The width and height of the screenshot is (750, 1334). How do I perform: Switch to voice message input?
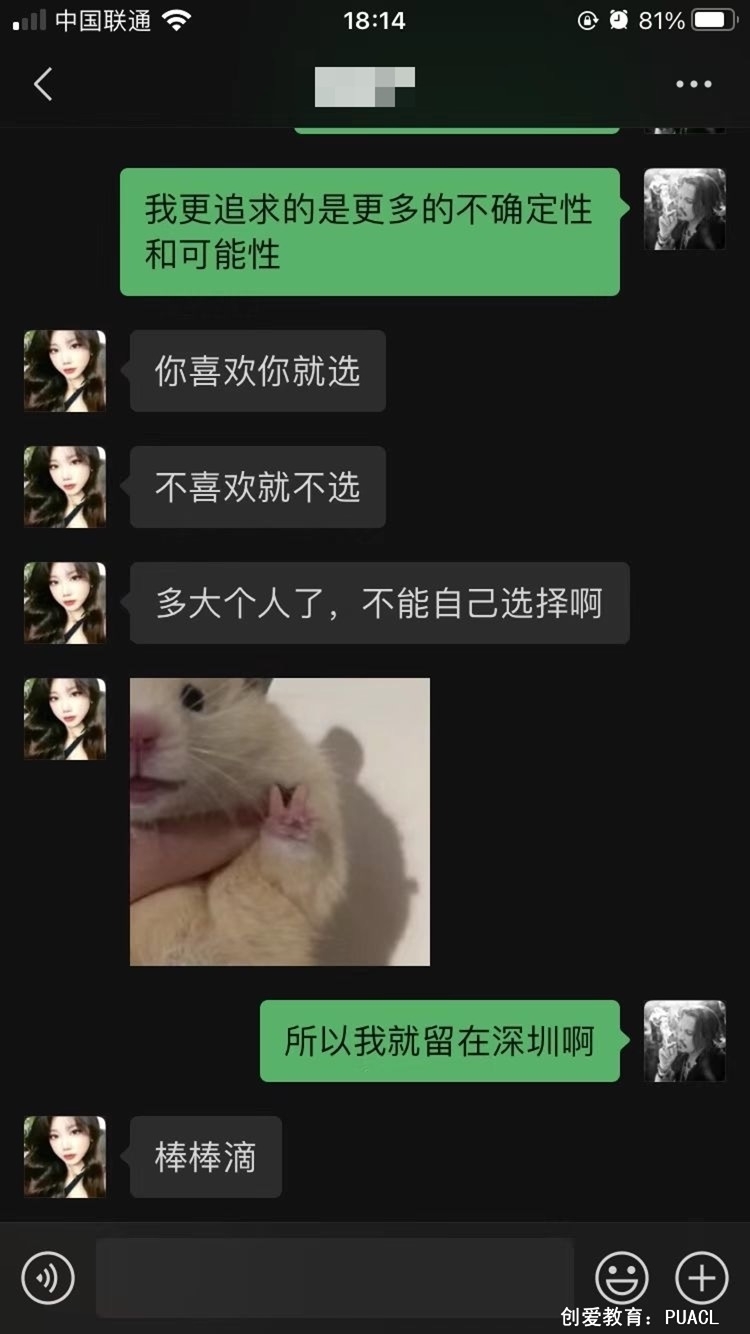coord(48,1277)
